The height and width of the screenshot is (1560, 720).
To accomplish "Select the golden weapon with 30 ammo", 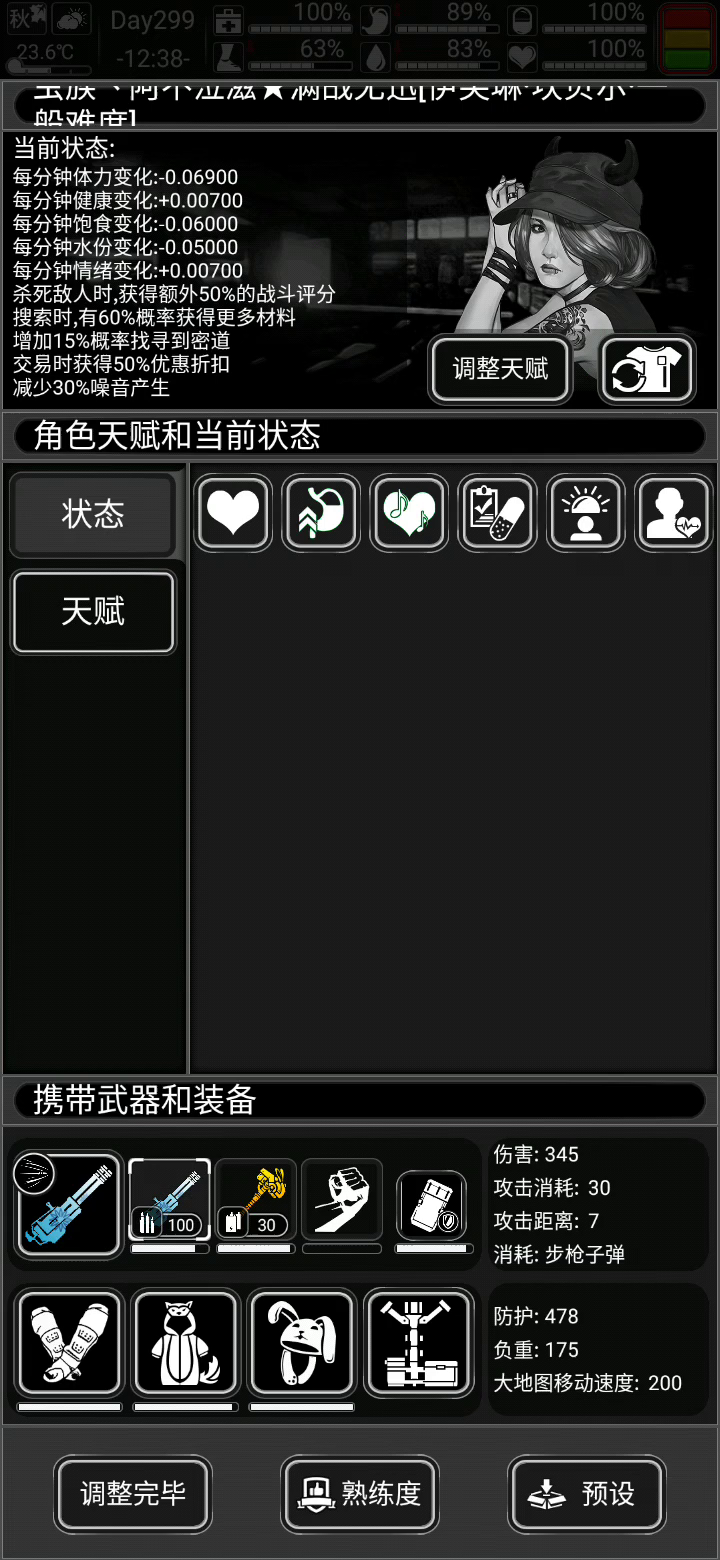I will [255, 1200].
